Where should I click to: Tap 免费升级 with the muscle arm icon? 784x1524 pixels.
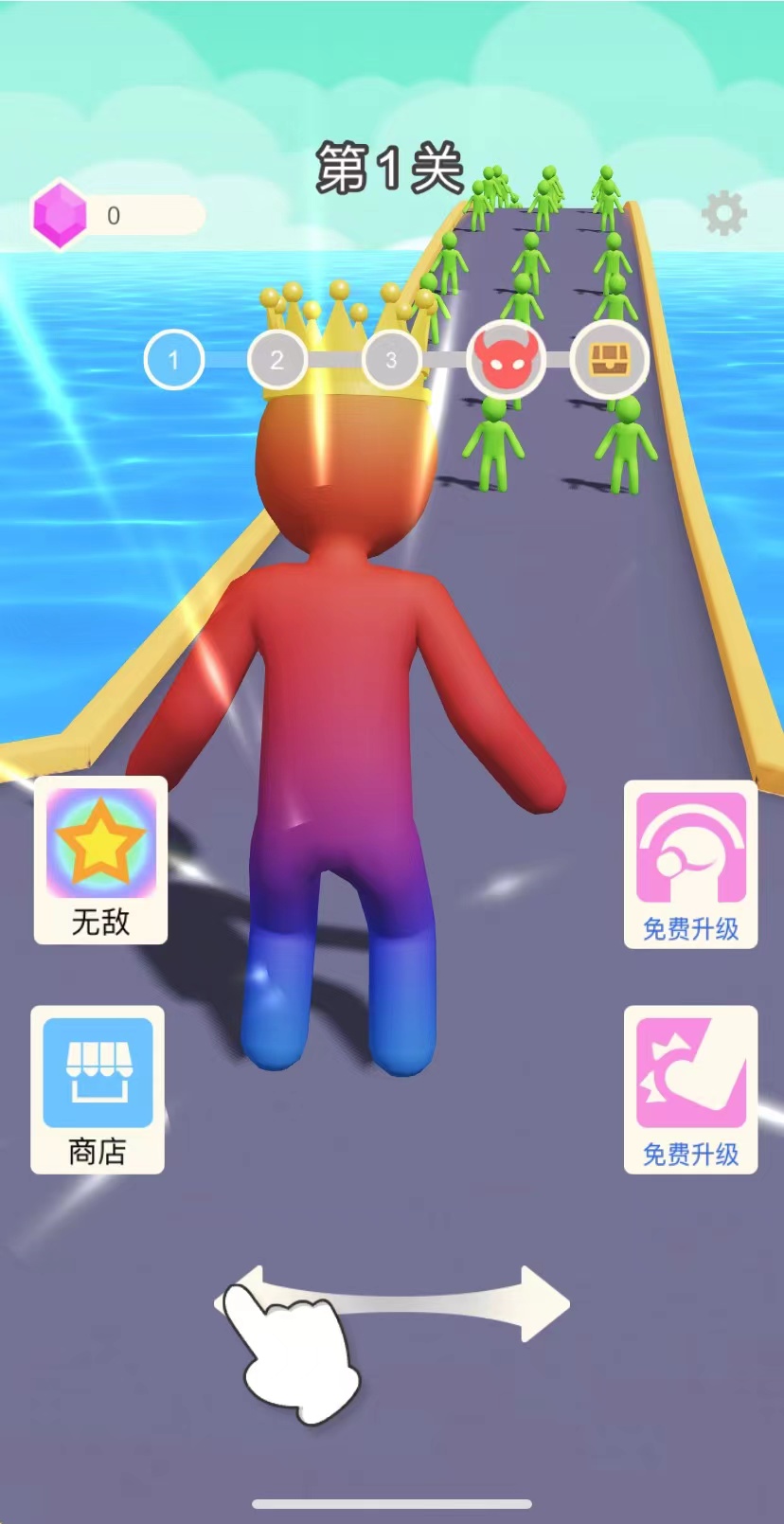point(690,1089)
